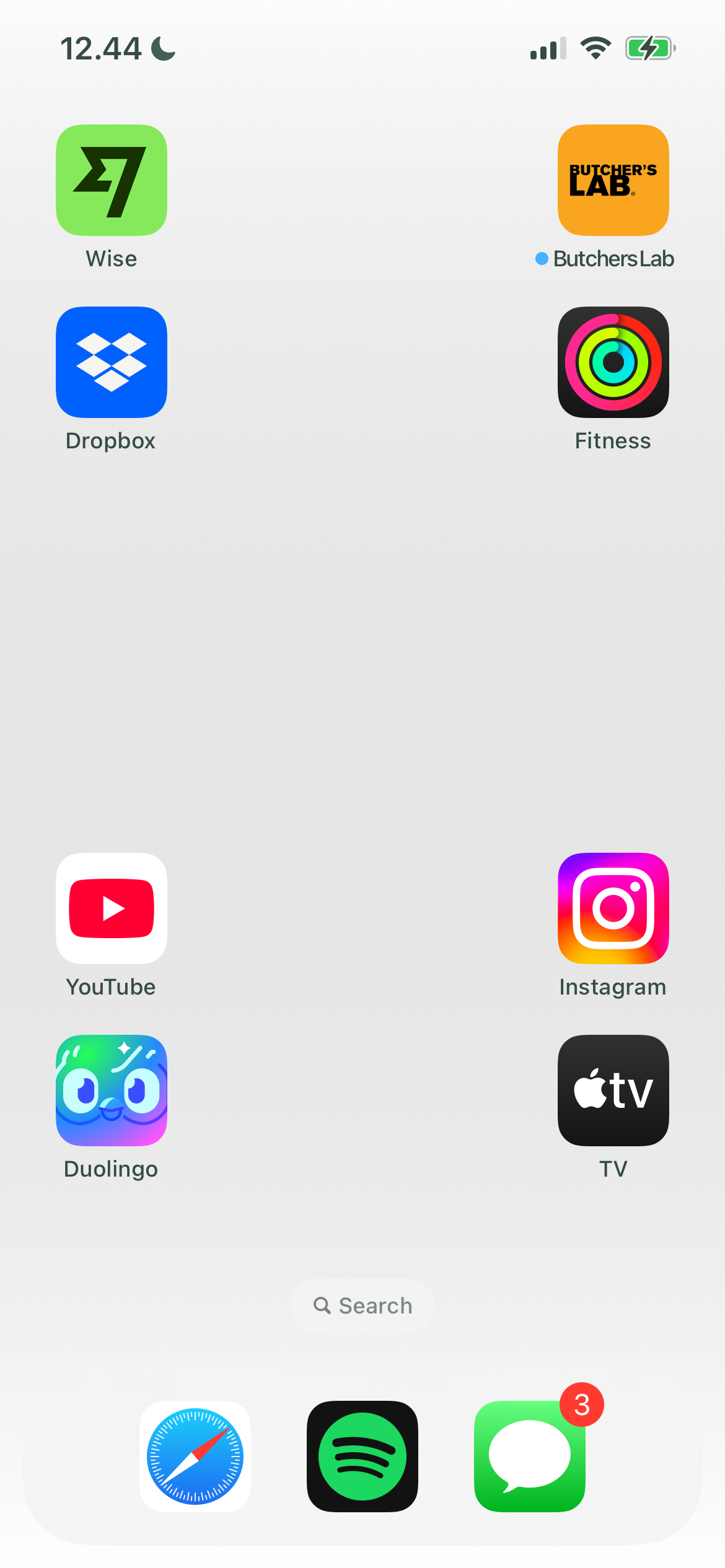This screenshot has width=725, height=1568.
Task: Launch the Butcher's Lab app
Action: point(613,180)
